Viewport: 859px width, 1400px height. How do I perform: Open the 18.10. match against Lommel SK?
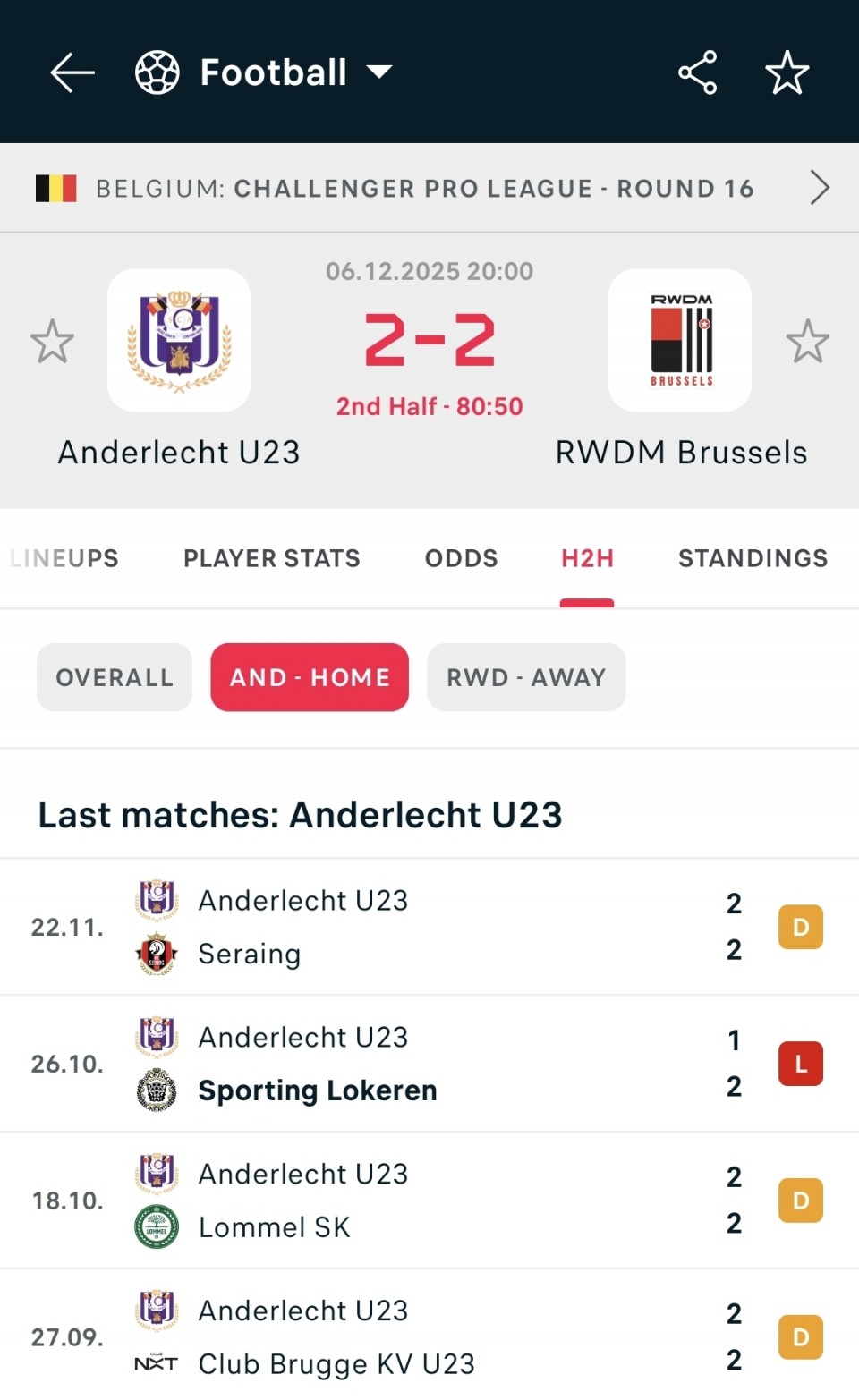point(429,1201)
